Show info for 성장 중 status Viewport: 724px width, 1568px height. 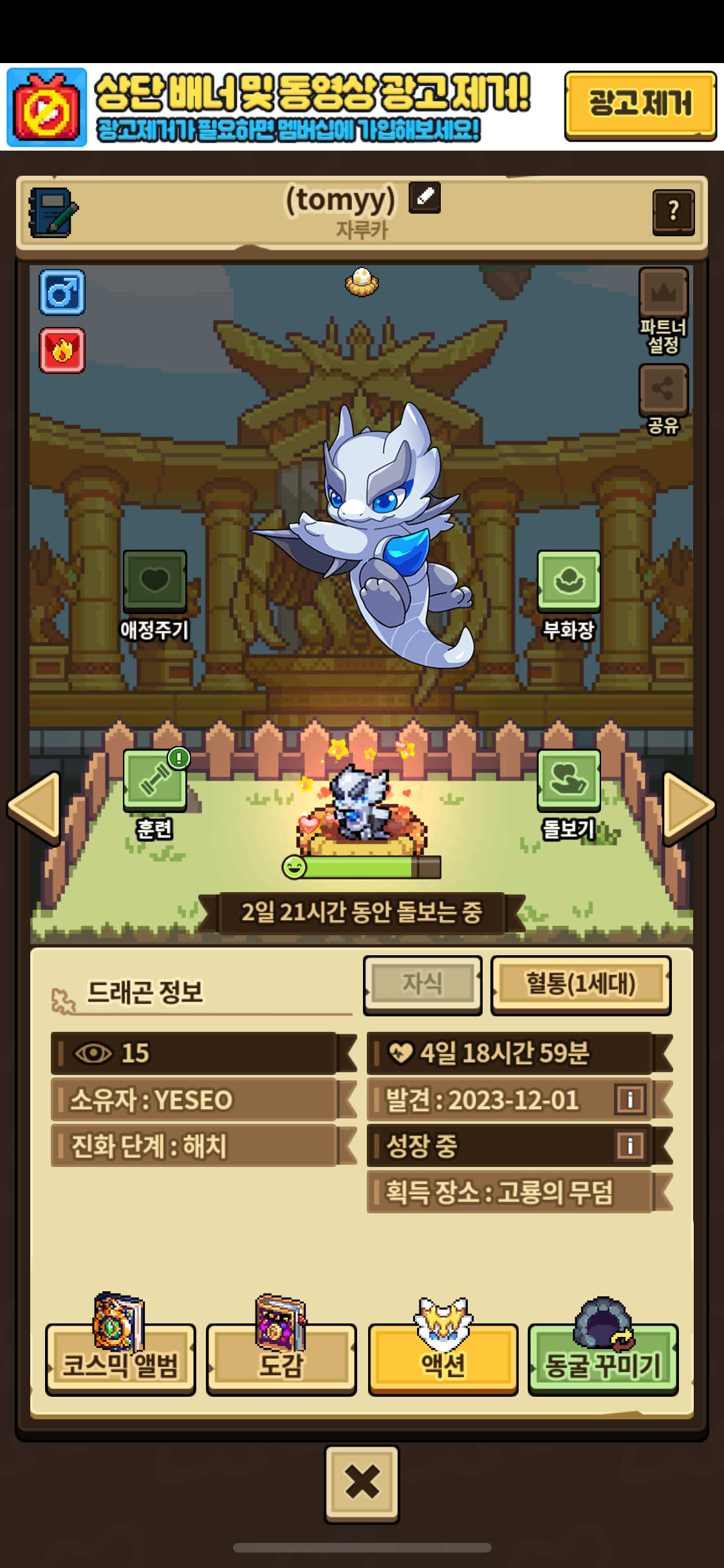point(630,1146)
